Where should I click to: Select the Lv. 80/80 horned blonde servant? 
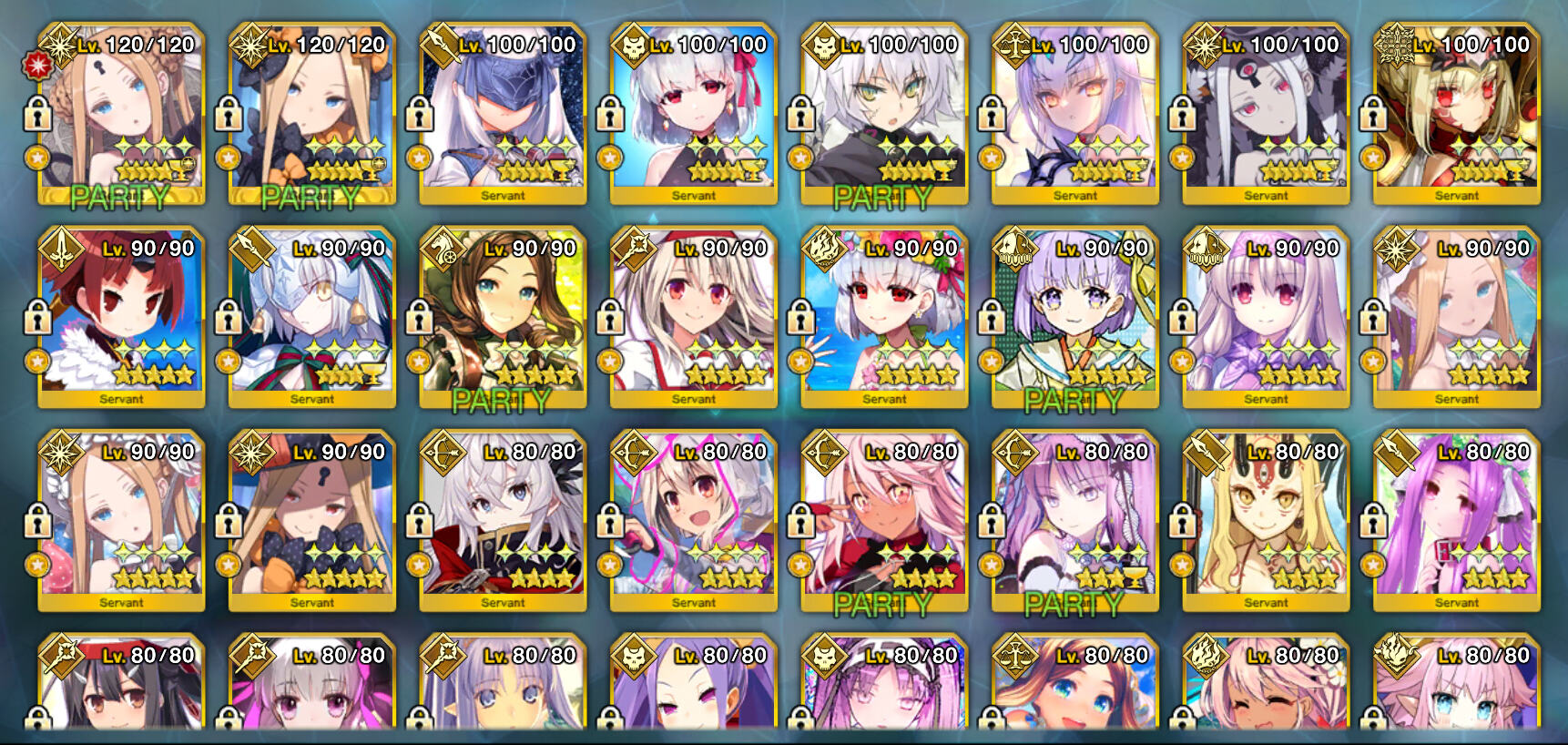(x=1266, y=521)
